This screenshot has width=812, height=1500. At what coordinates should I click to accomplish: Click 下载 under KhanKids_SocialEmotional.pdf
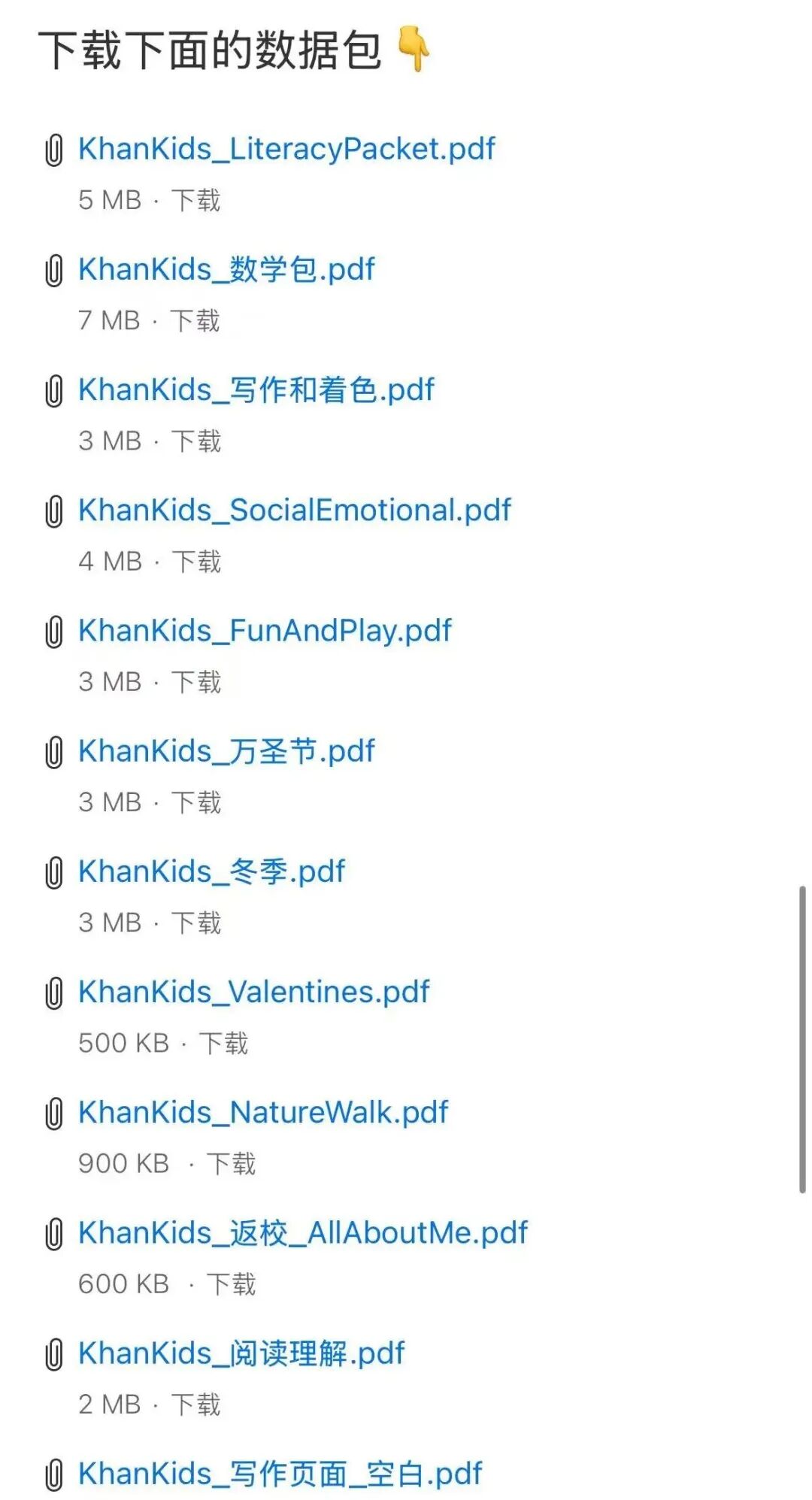pos(198,561)
